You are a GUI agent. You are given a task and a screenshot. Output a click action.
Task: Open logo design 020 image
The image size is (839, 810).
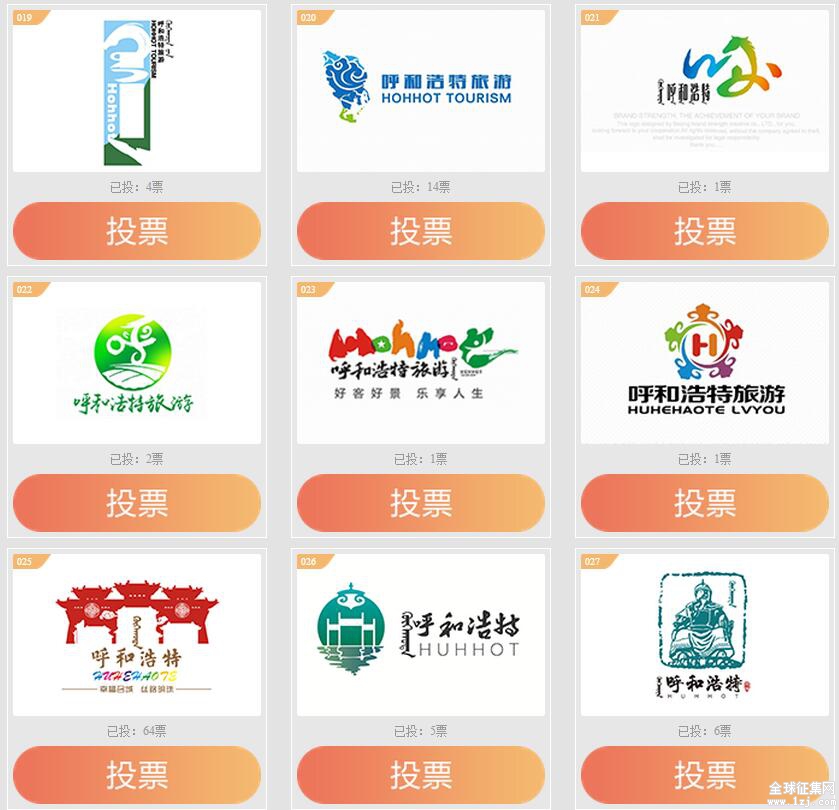[420, 92]
